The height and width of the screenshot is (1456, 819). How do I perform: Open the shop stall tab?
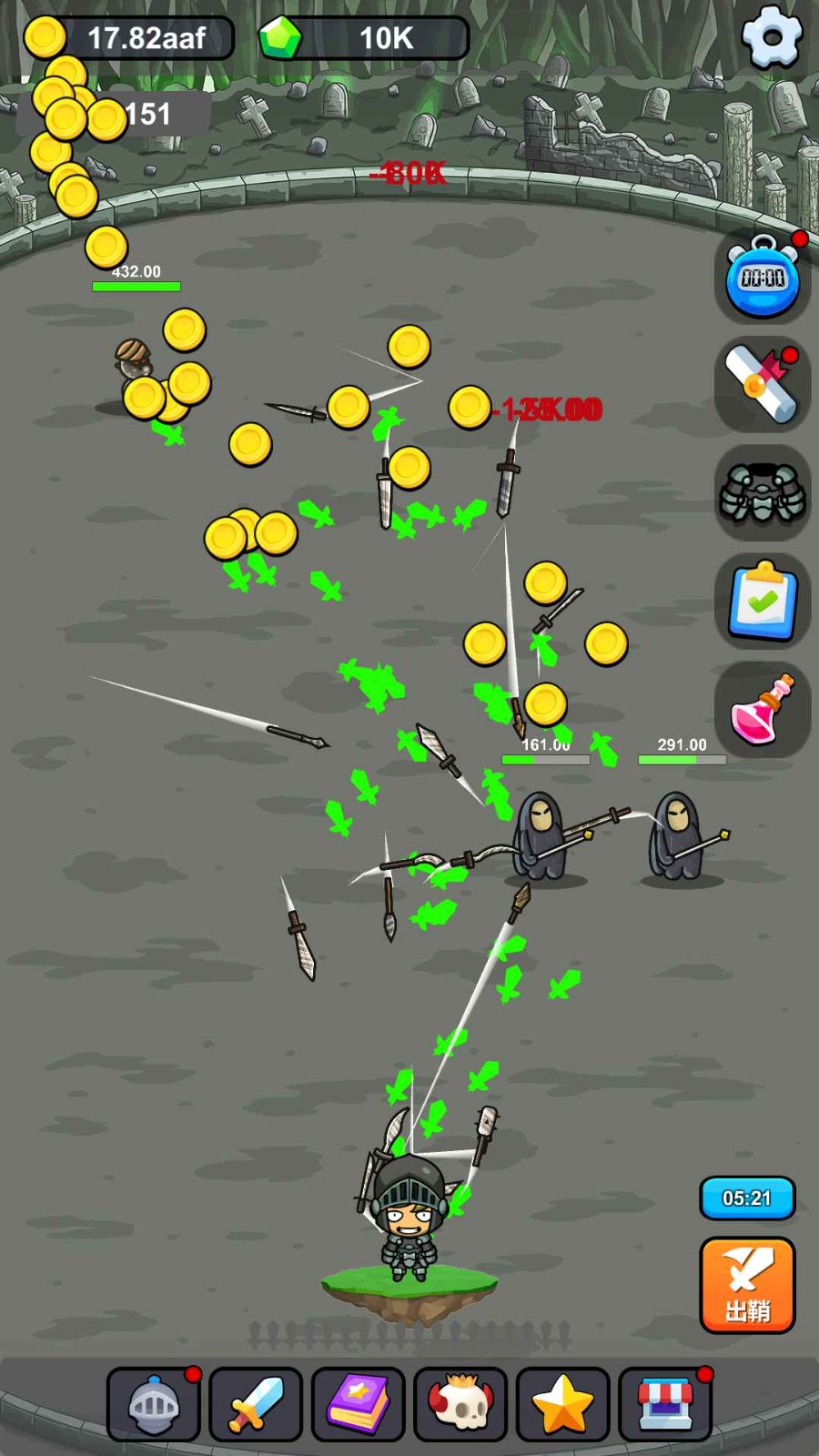click(665, 1404)
